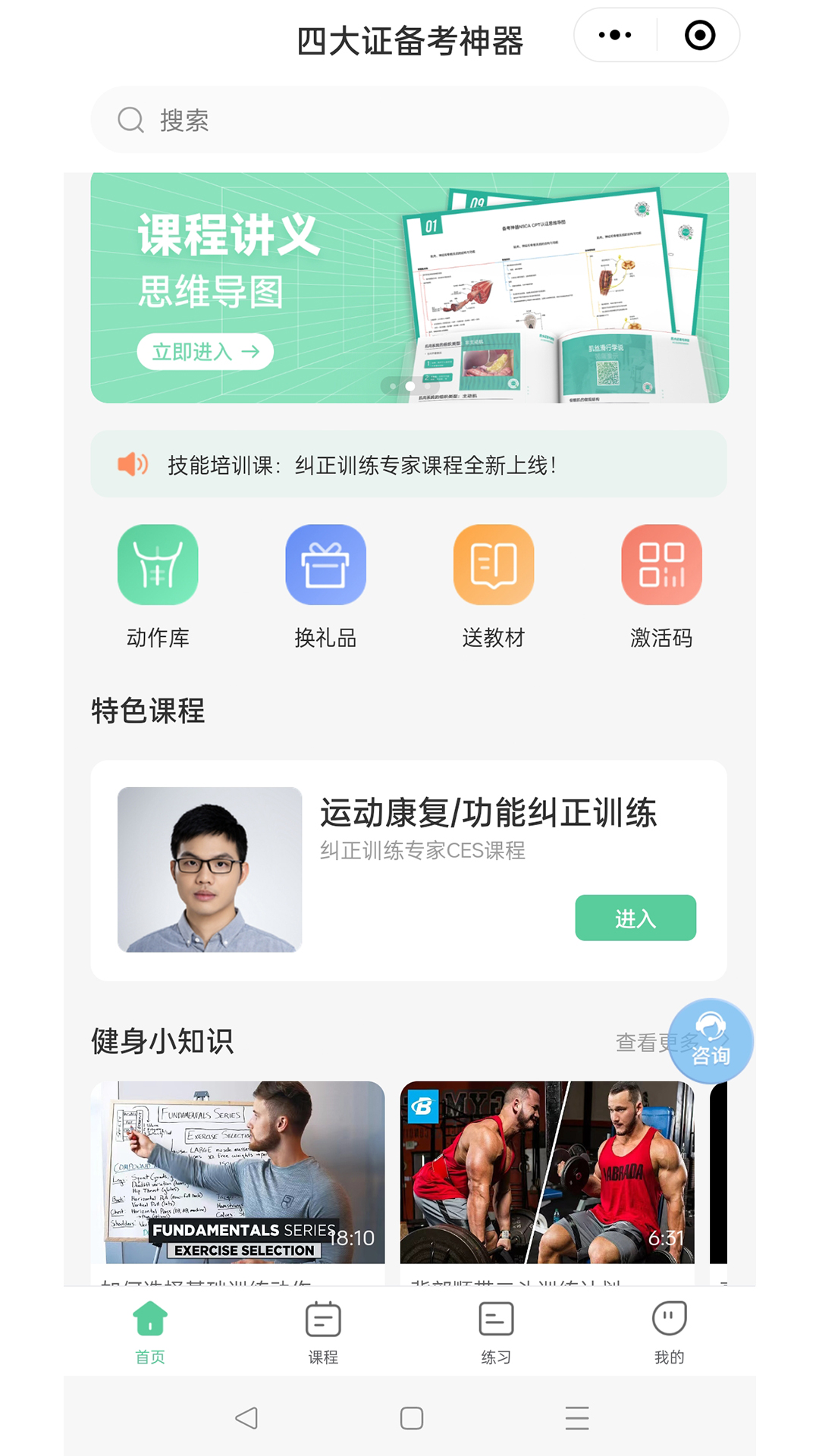Viewport: 819px width, 1456px height.
Task: Select the 换礼品 gift exchange icon
Action: (325, 565)
